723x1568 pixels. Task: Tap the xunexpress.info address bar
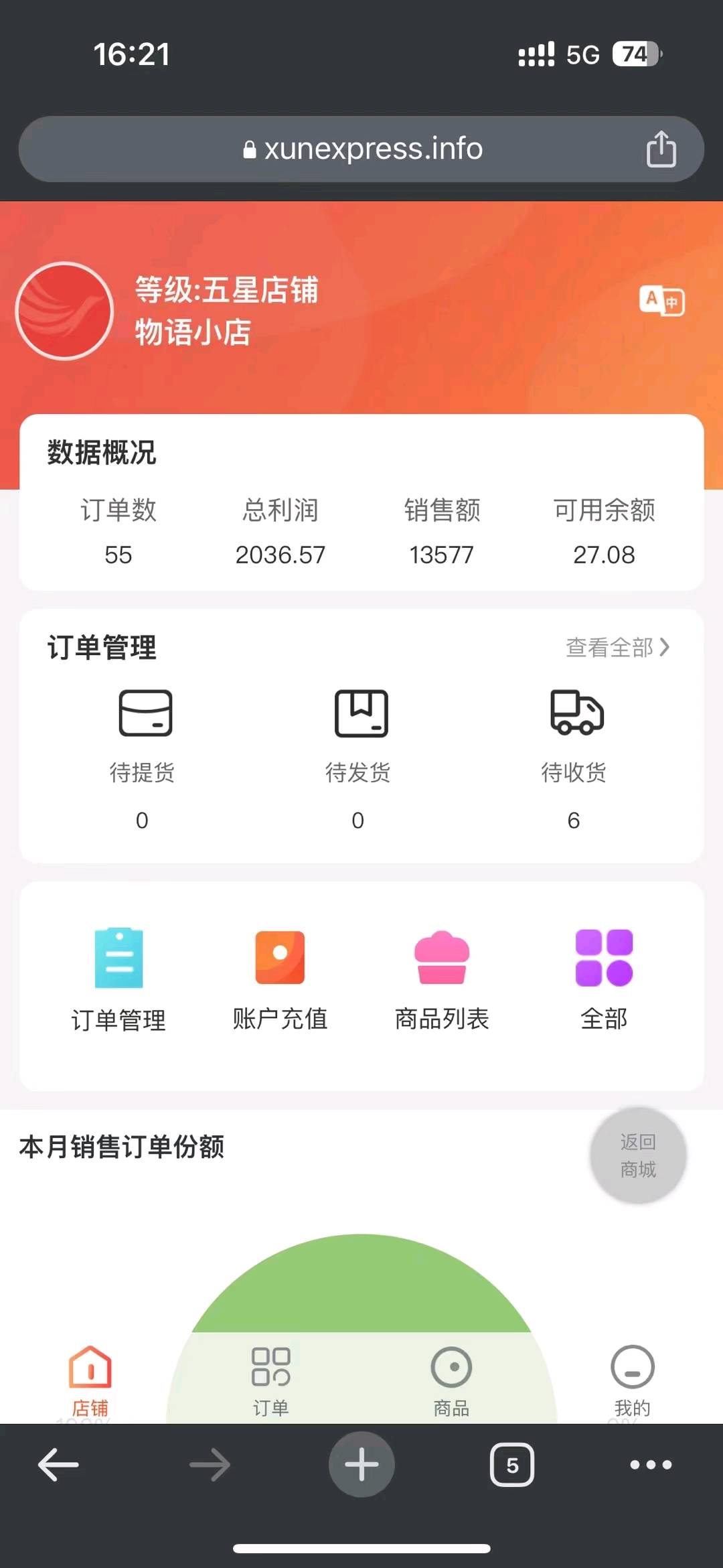point(361,149)
